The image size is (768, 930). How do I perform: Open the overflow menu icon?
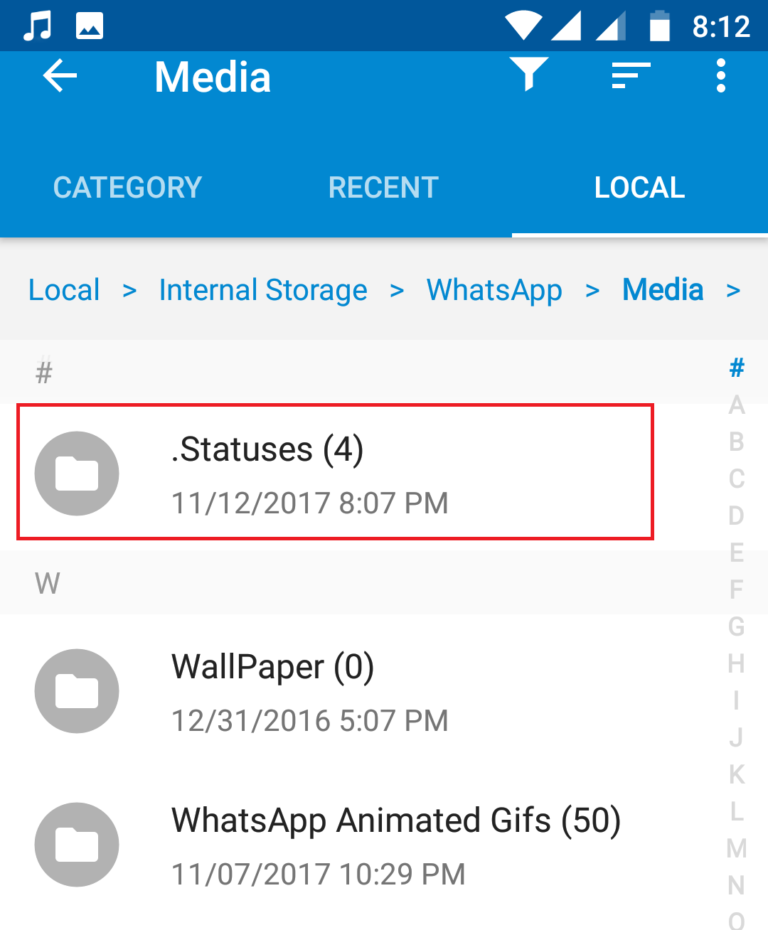tap(720, 76)
